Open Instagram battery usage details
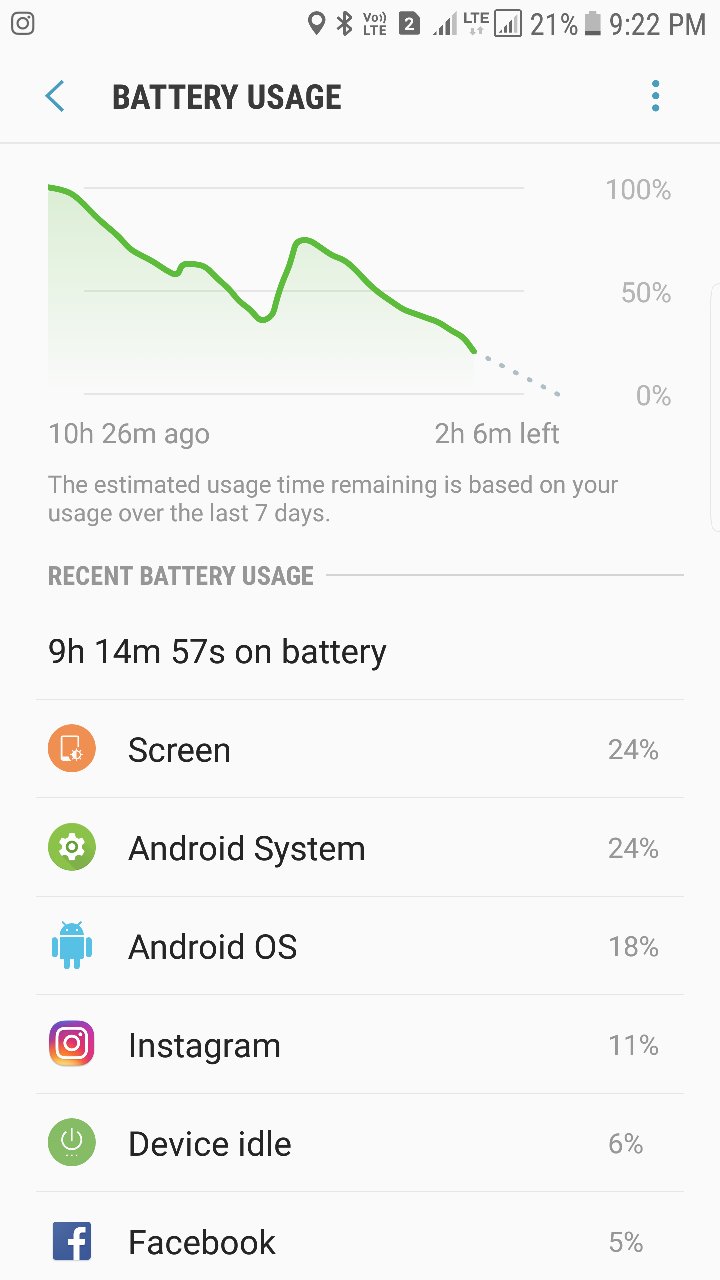720x1280 pixels. (x=360, y=1045)
